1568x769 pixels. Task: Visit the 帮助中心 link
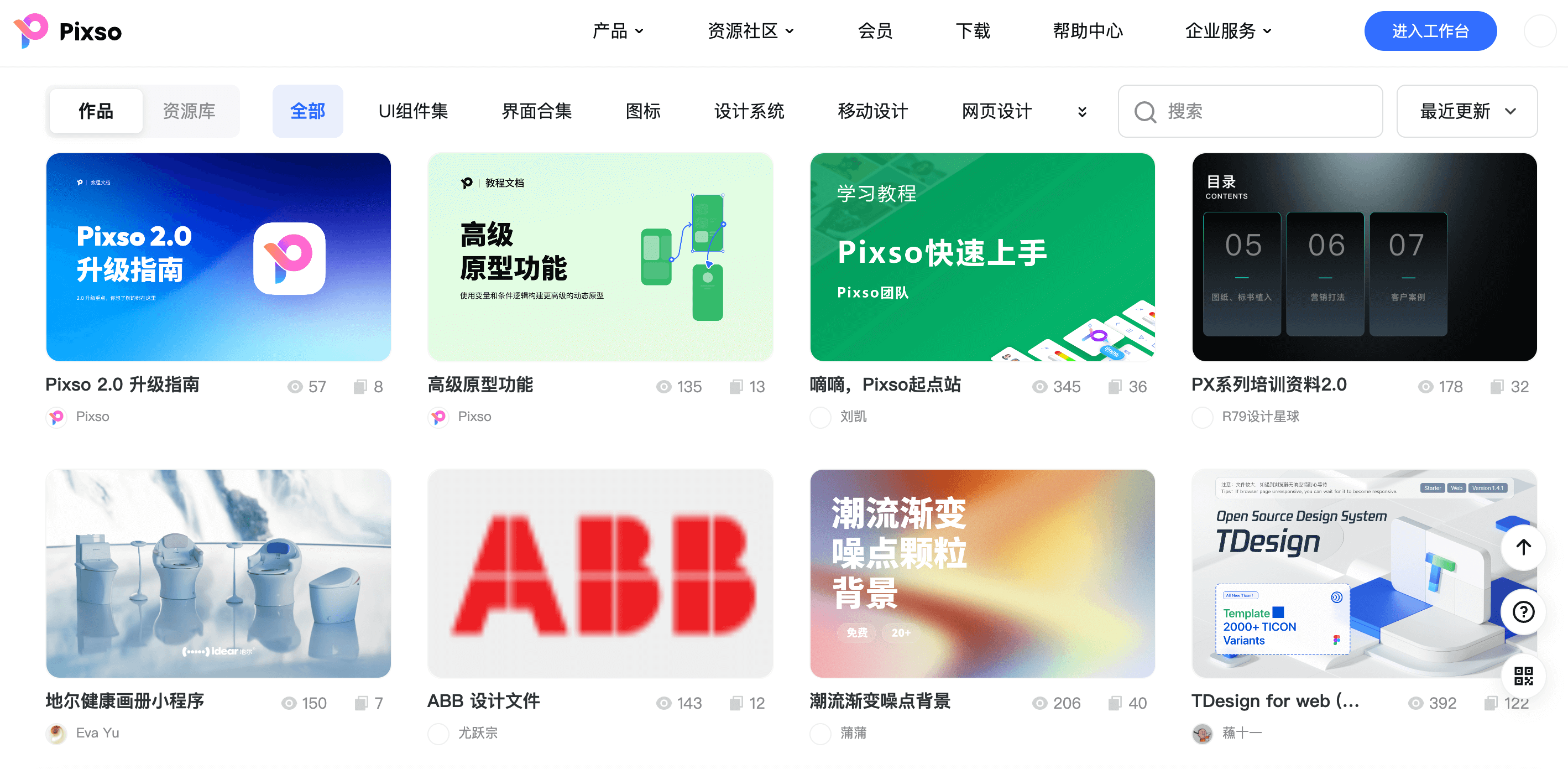(x=1087, y=31)
